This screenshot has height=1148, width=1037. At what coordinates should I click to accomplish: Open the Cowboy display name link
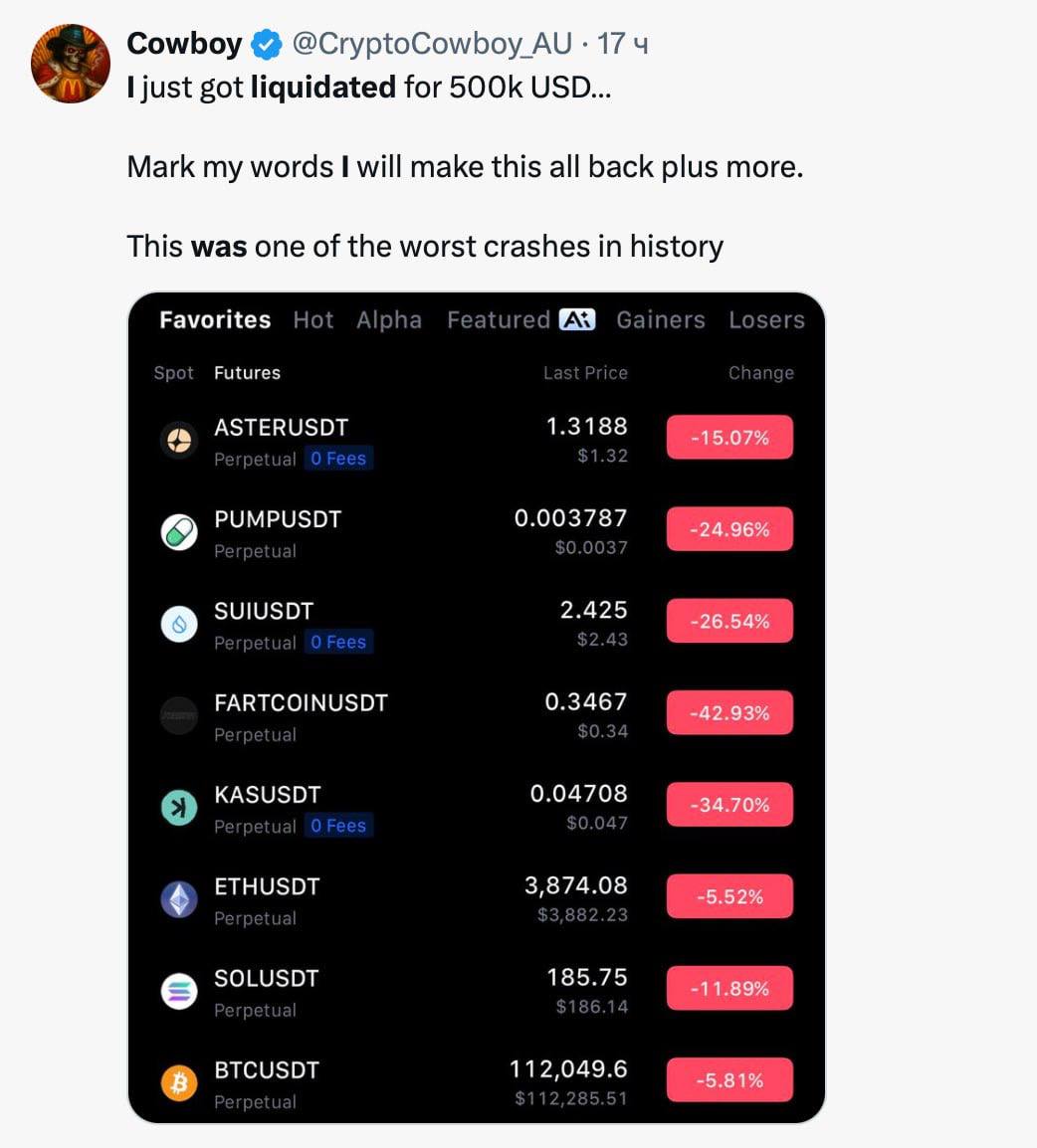point(184,44)
